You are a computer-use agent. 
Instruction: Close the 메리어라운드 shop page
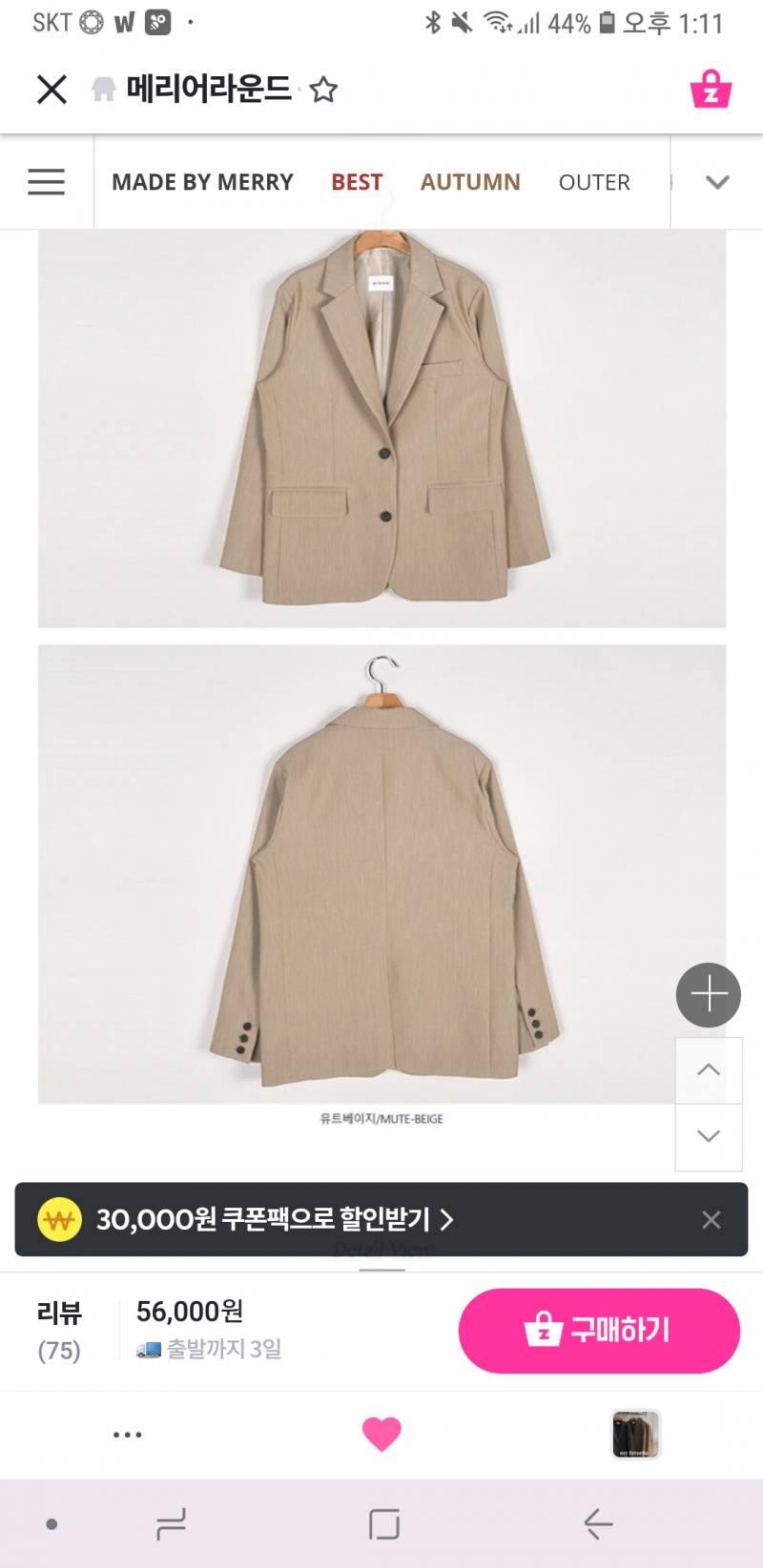[52, 90]
